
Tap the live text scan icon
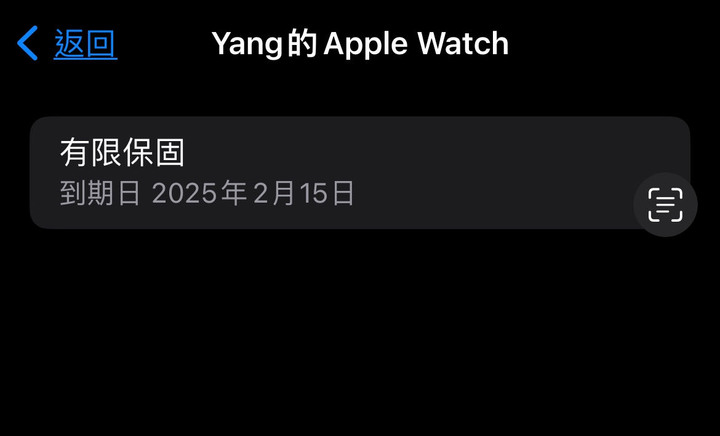[665, 204]
